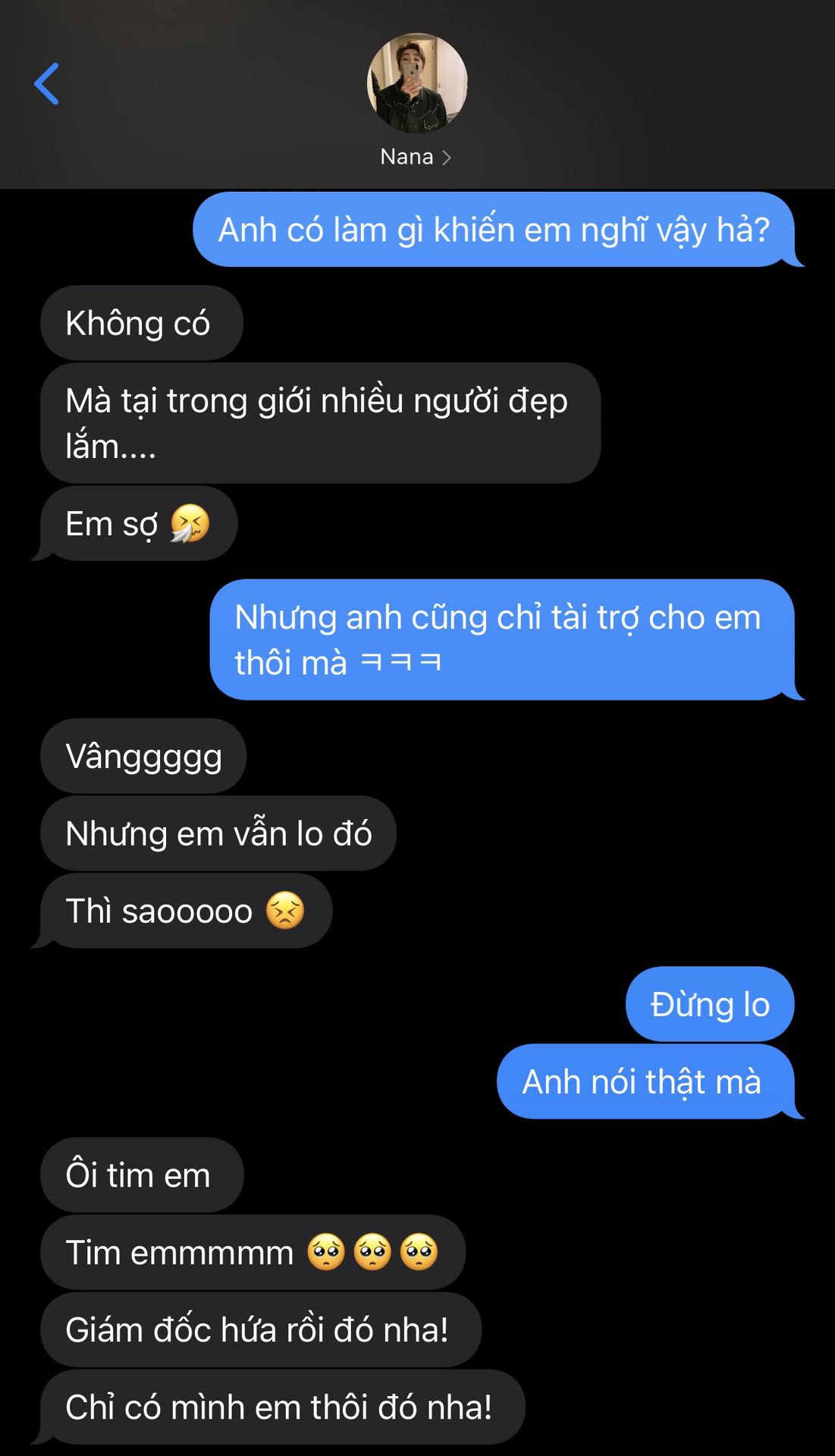Open Nana's contact details

click(x=416, y=157)
